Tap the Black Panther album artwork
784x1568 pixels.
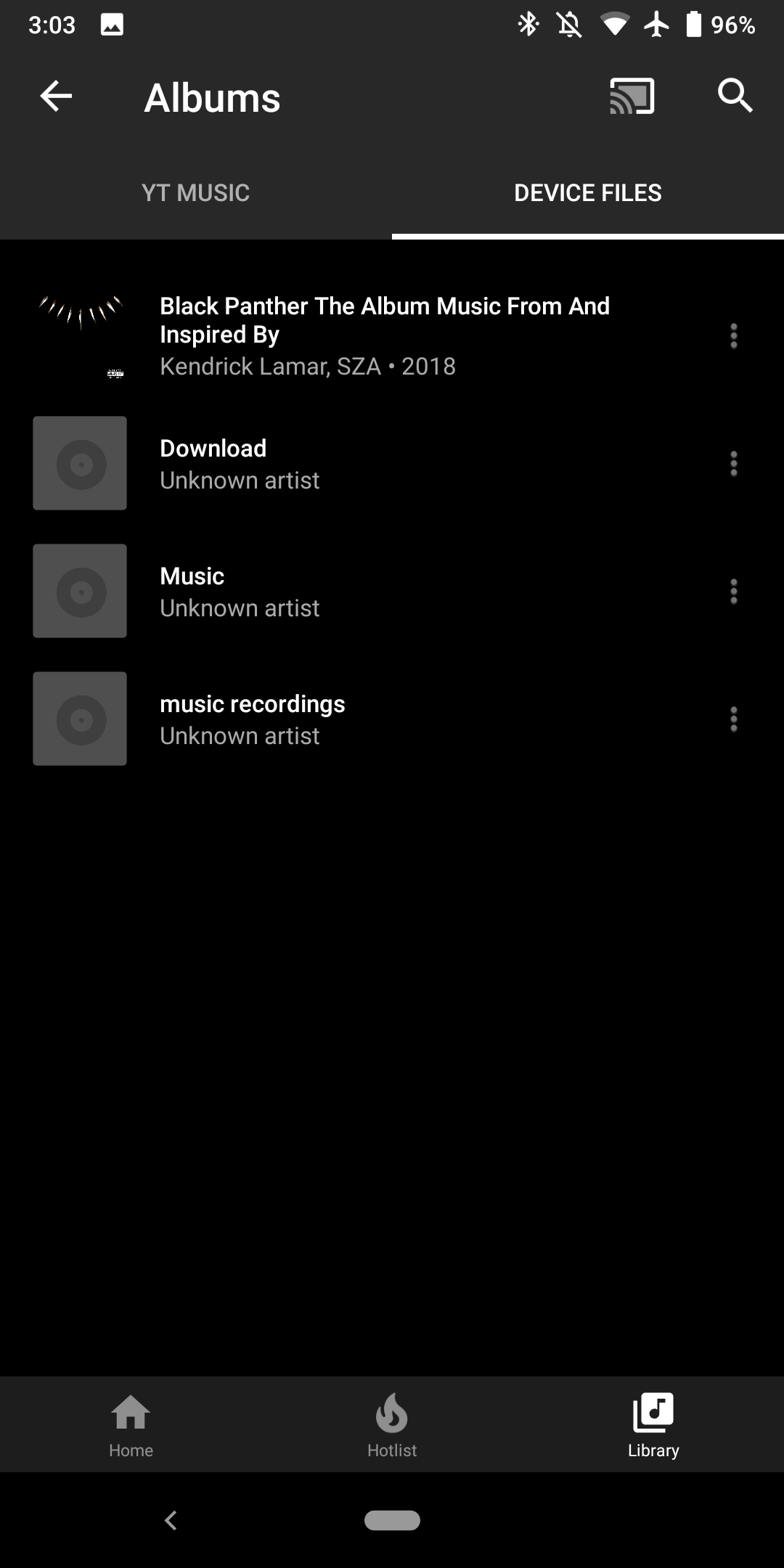tap(80, 335)
